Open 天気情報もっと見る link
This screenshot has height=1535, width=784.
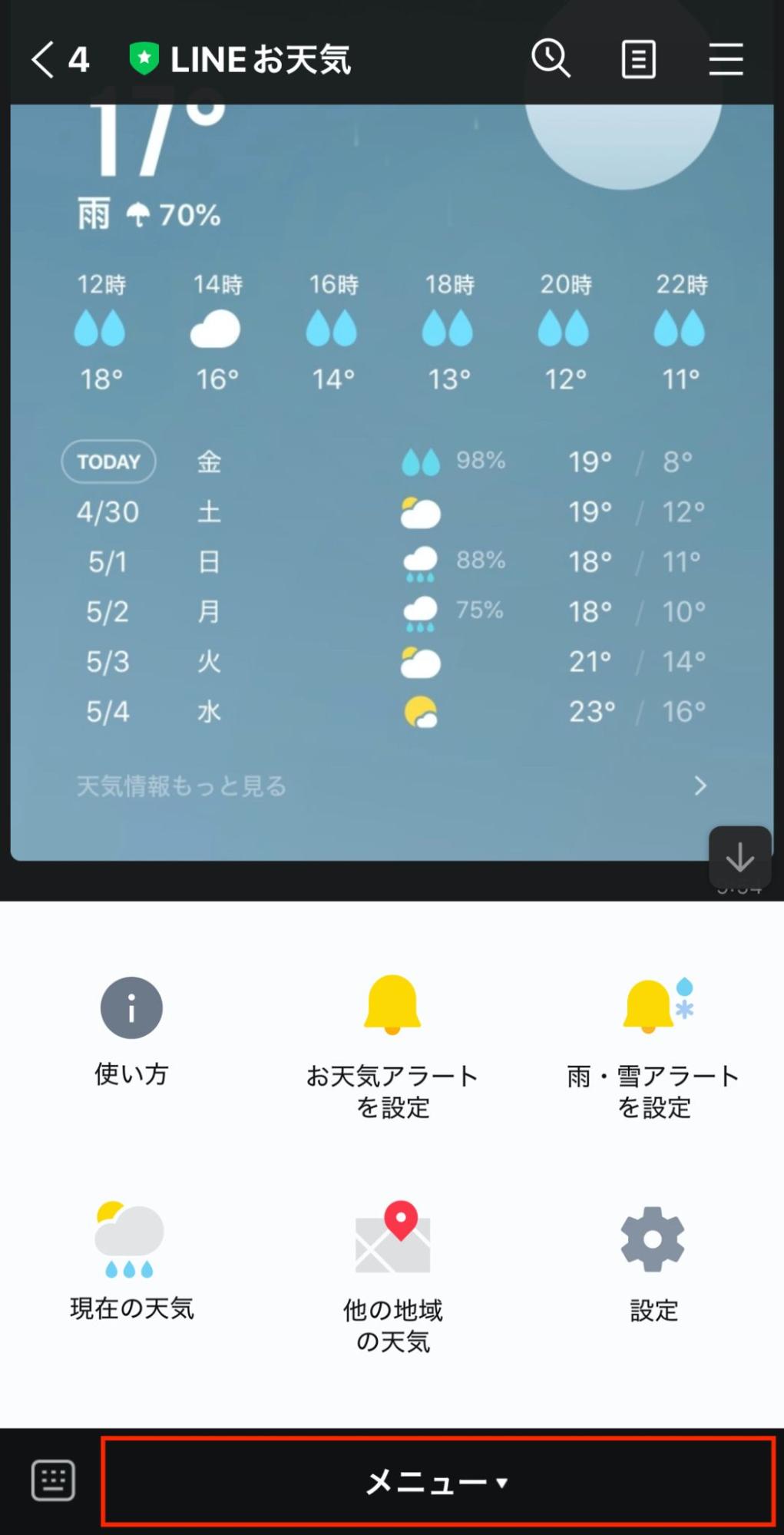[181, 786]
